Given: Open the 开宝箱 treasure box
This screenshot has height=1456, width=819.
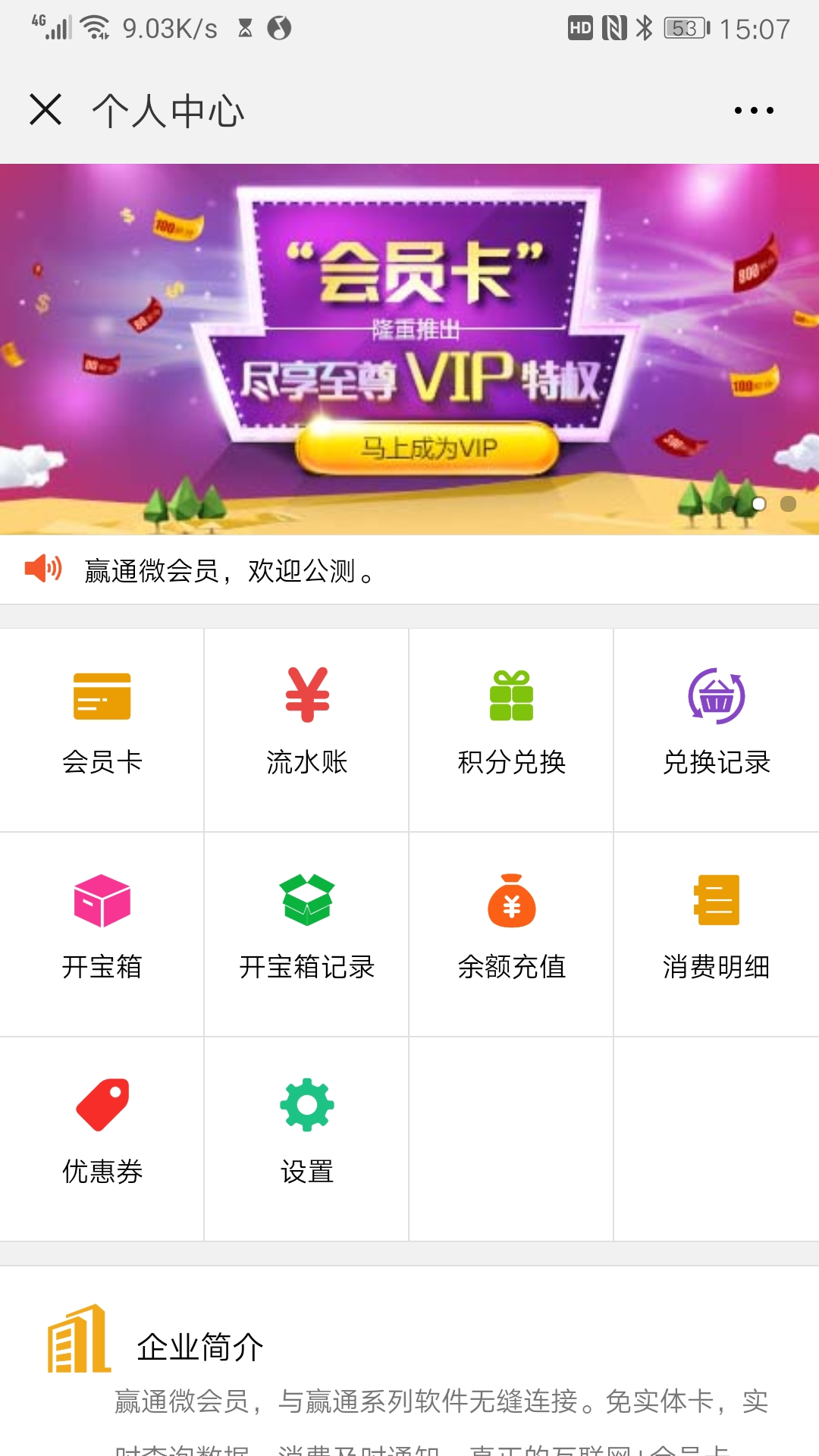Looking at the screenshot, I should point(102,933).
